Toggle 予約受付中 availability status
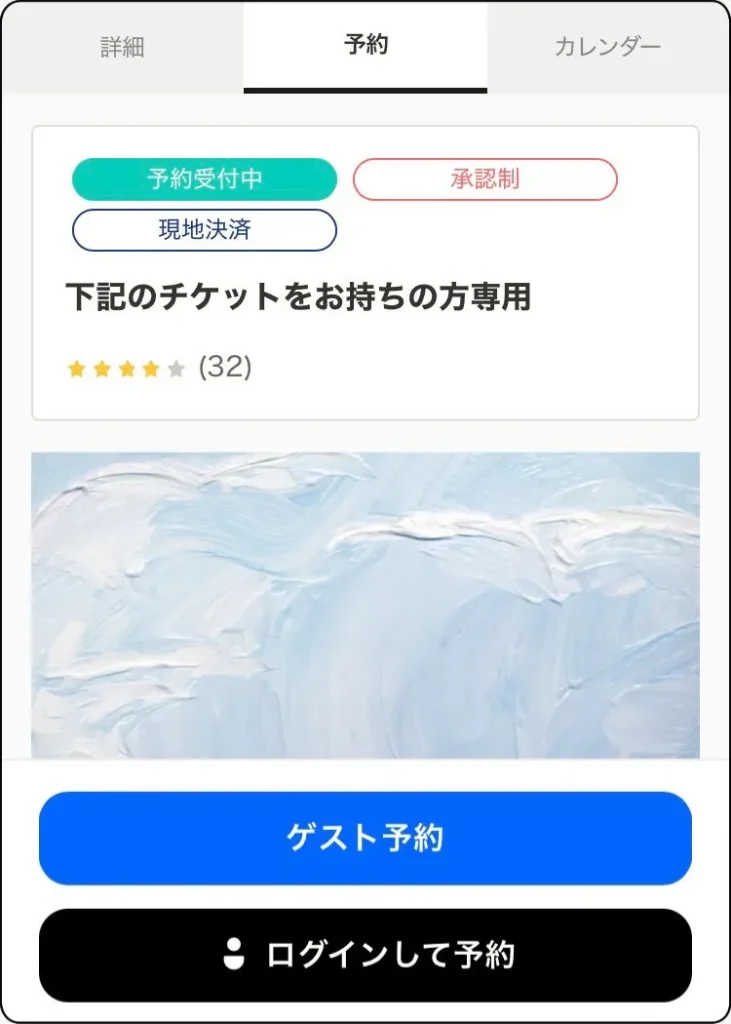Screen dimensions: 731x1024 (x=203, y=180)
